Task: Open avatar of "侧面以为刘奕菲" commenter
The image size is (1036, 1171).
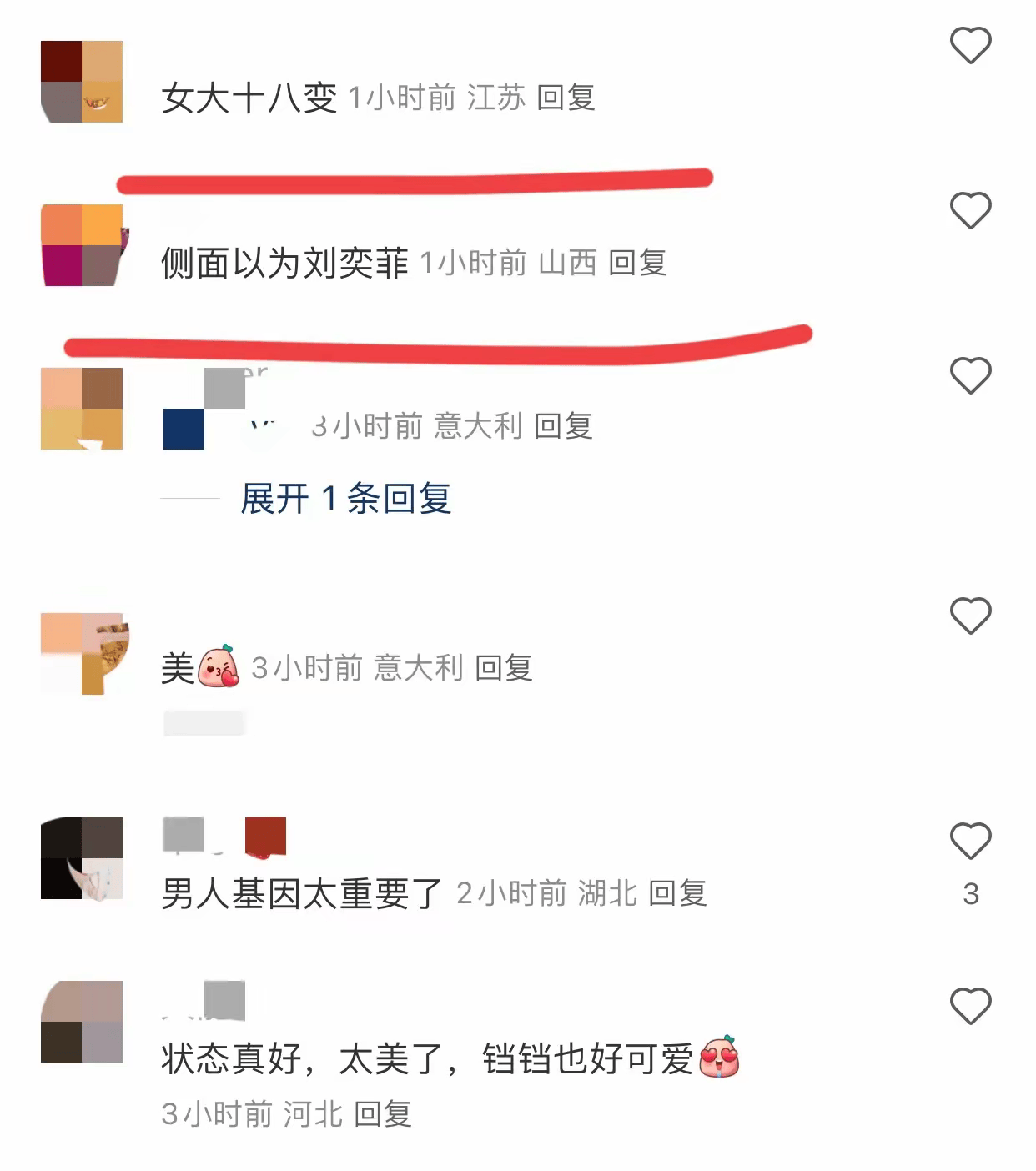Action: tap(82, 245)
